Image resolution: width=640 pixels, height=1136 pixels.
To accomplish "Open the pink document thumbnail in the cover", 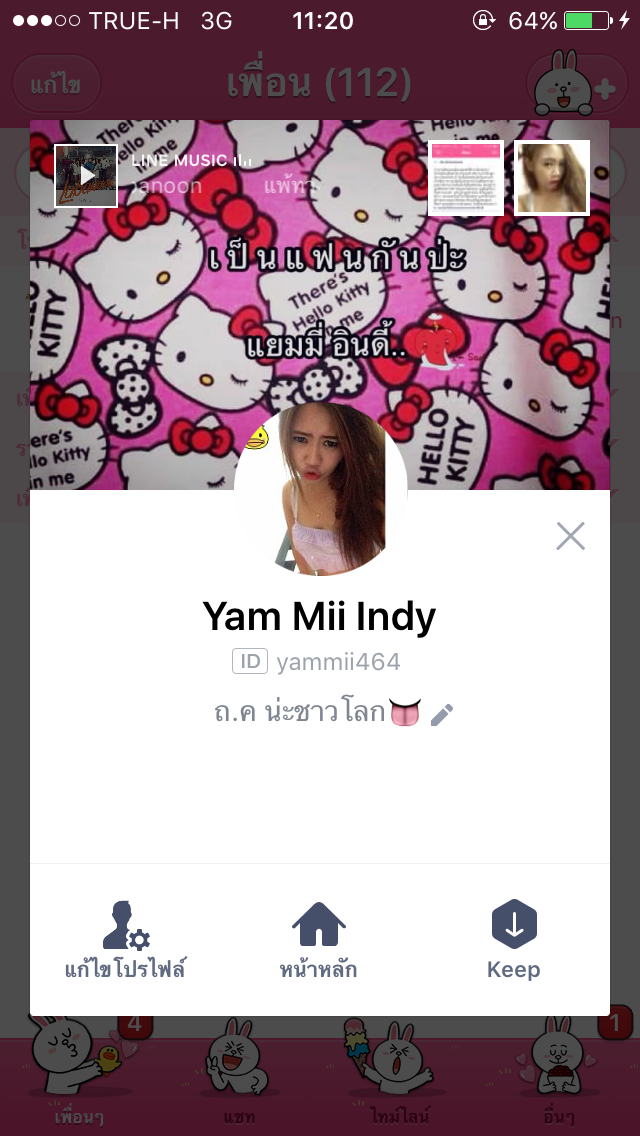I will click(466, 178).
